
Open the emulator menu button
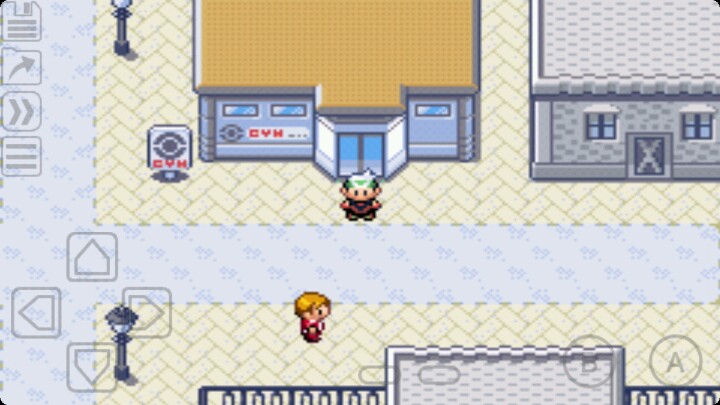pos(21,156)
